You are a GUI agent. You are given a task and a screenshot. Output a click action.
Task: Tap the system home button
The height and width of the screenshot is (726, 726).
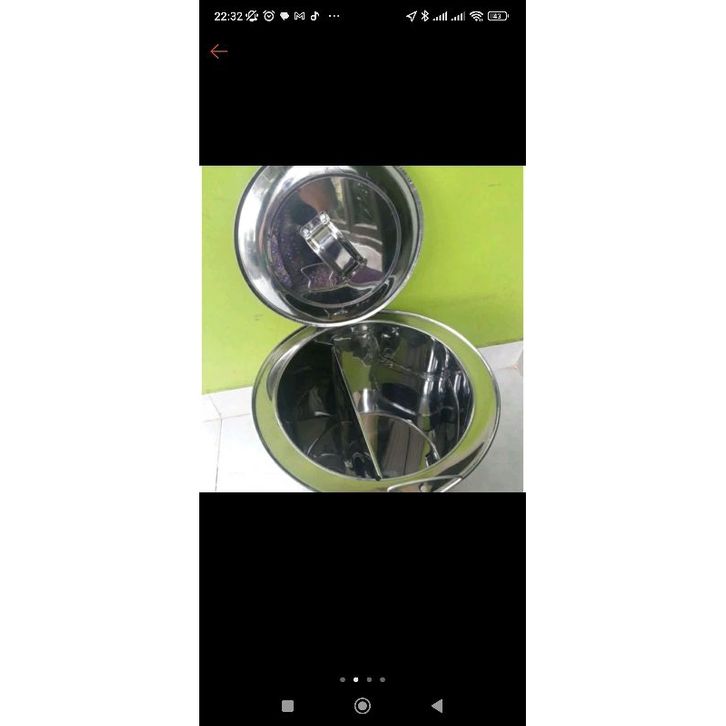click(362, 706)
